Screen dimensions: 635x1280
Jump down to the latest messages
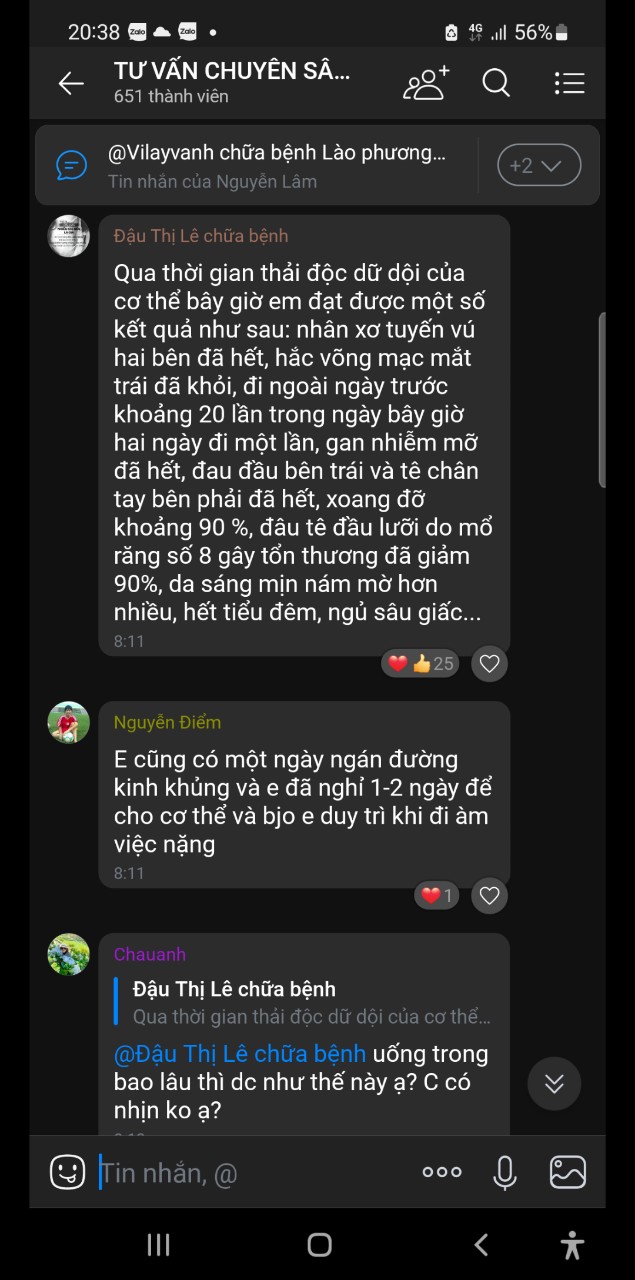[x=554, y=1084]
